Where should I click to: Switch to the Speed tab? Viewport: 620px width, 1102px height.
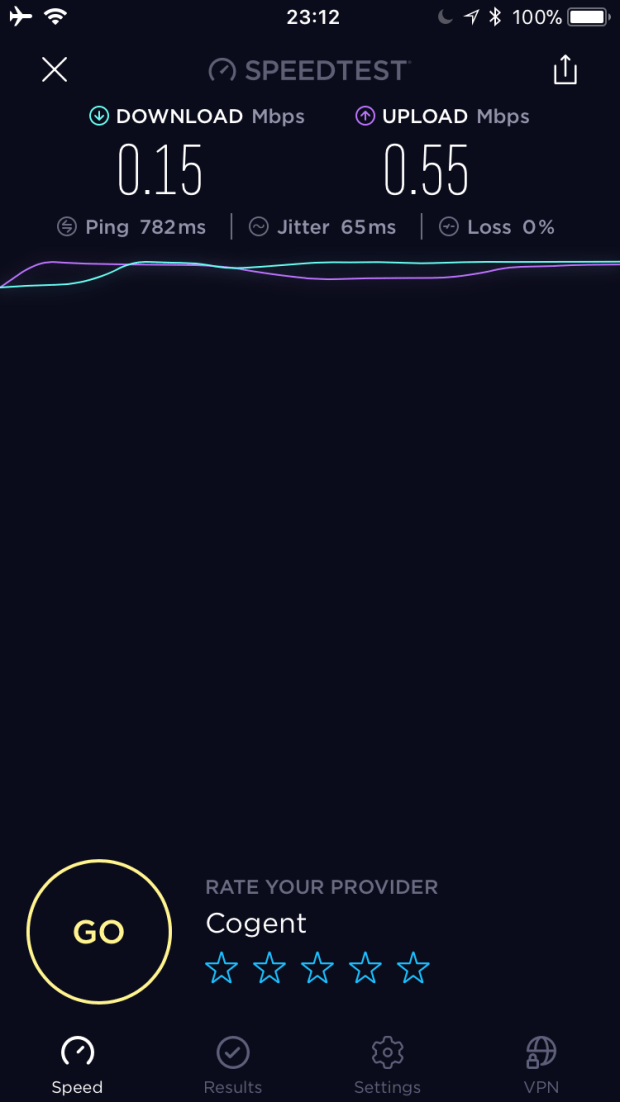tap(77, 1064)
